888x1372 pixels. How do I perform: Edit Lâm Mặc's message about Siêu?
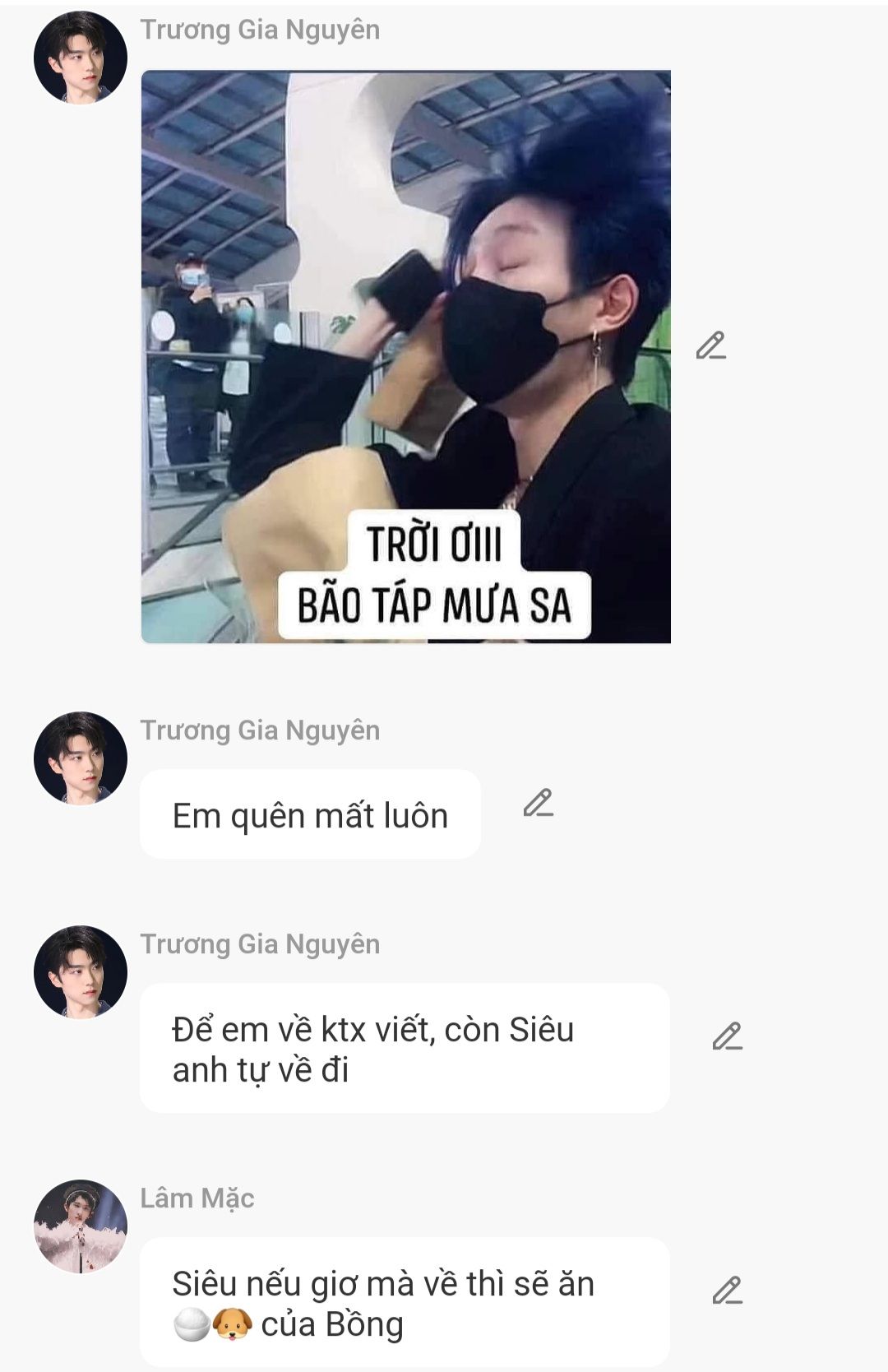pyautogui.click(x=727, y=1291)
